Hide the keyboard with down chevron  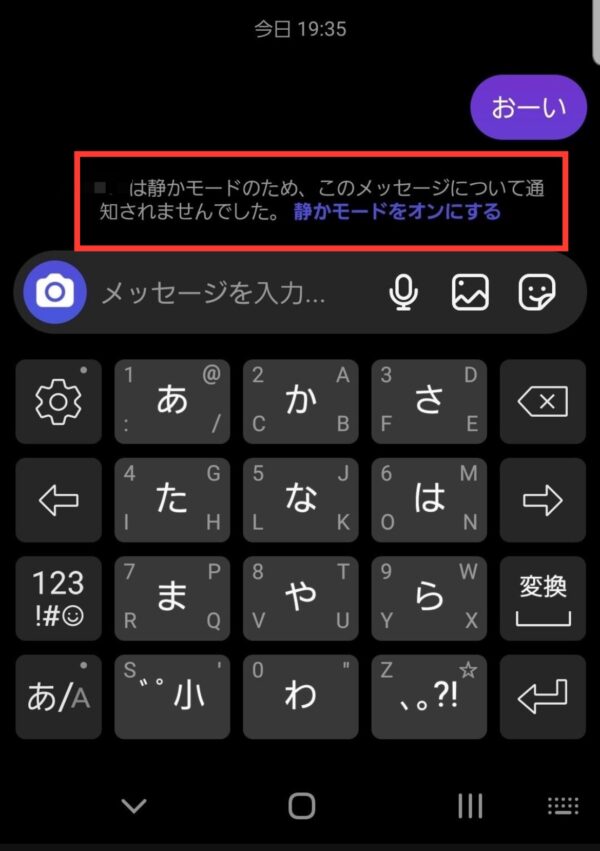click(133, 806)
